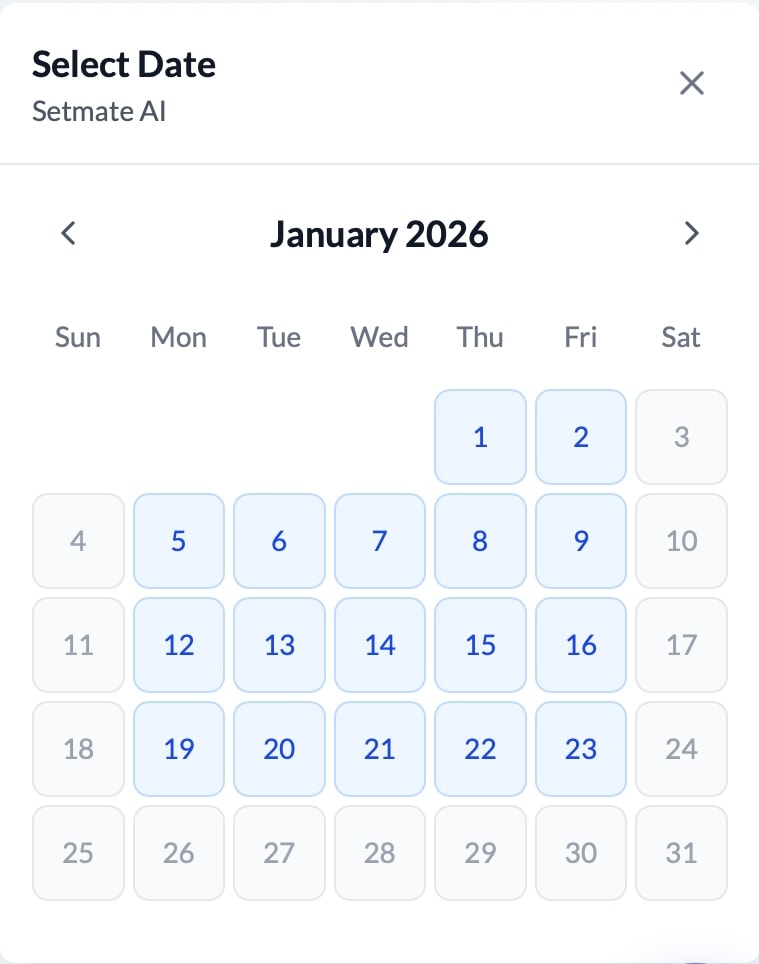Pick Monday January 5 as the date

coord(178,541)
